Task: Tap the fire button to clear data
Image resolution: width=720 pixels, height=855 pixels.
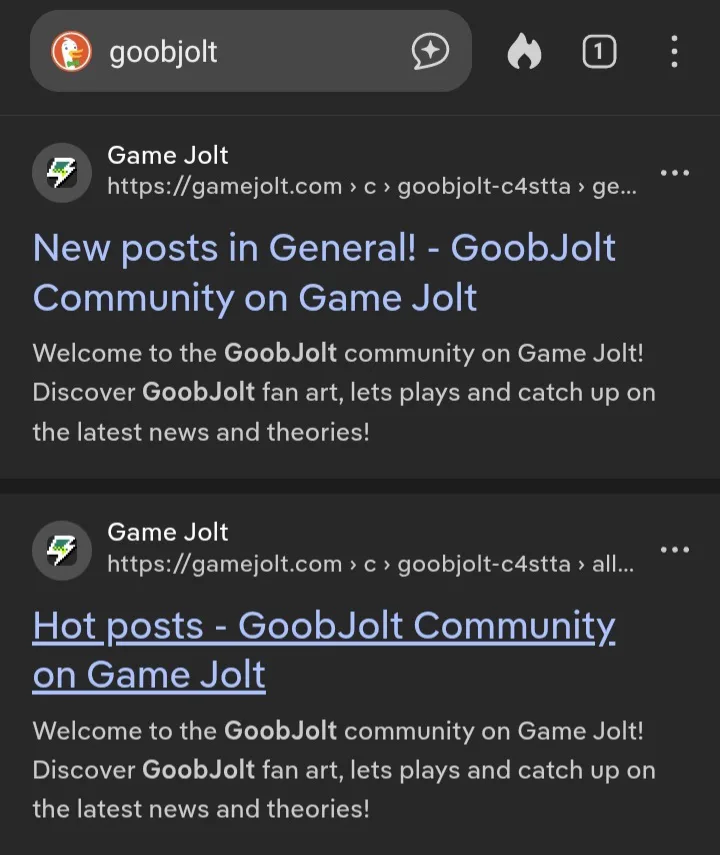Action: click(x=524, y=52)
